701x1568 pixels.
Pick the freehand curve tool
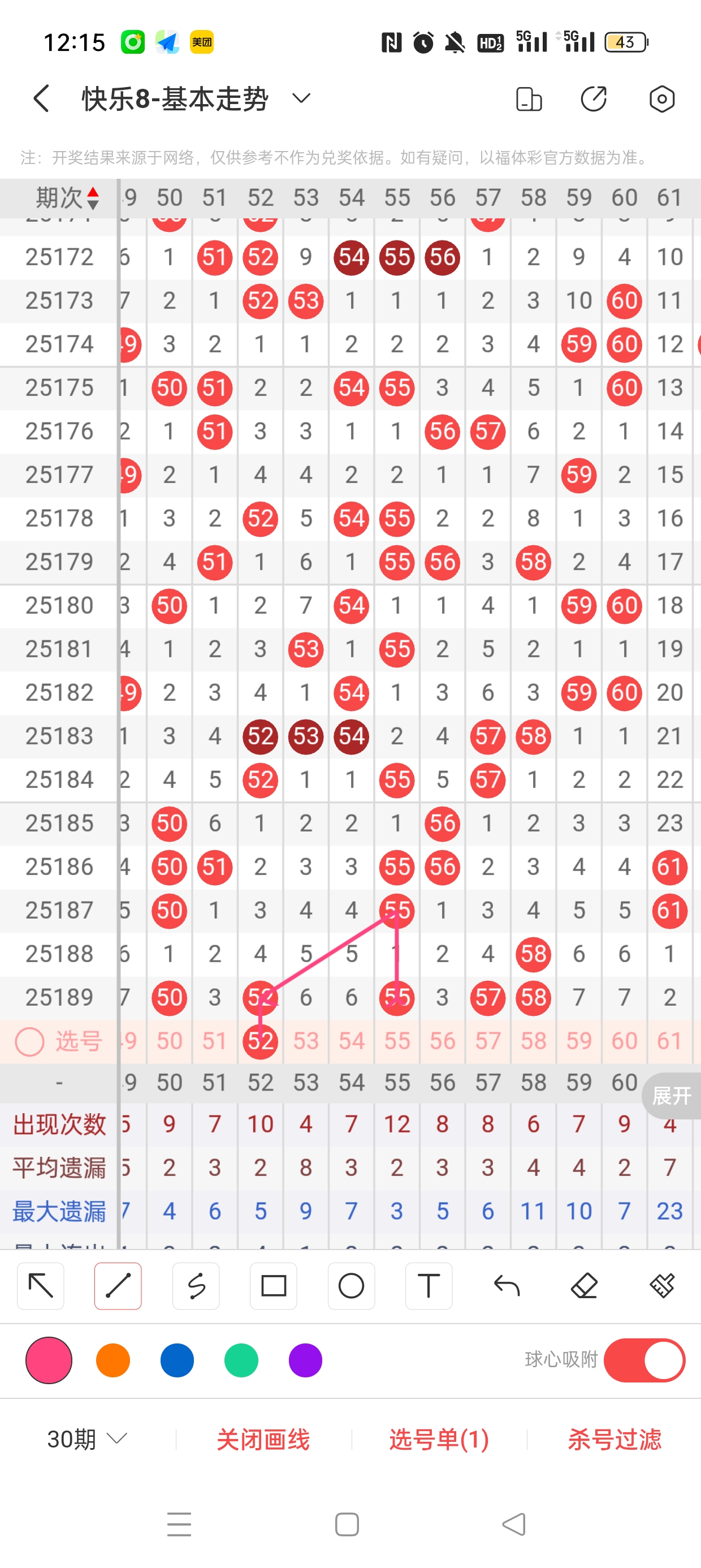coord(196,1286)
